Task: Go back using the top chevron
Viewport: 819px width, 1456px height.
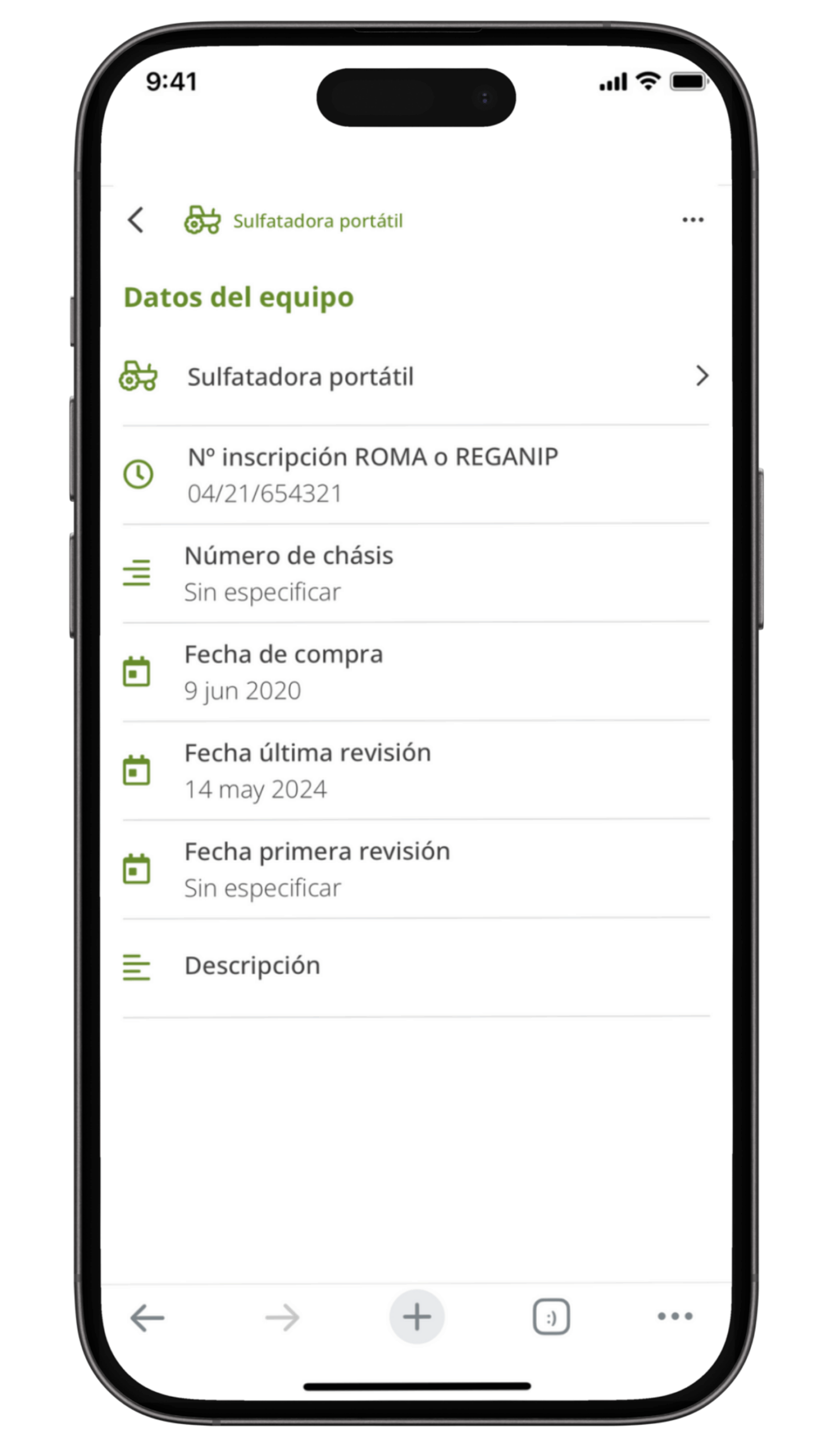Action: tap(135, 220)
